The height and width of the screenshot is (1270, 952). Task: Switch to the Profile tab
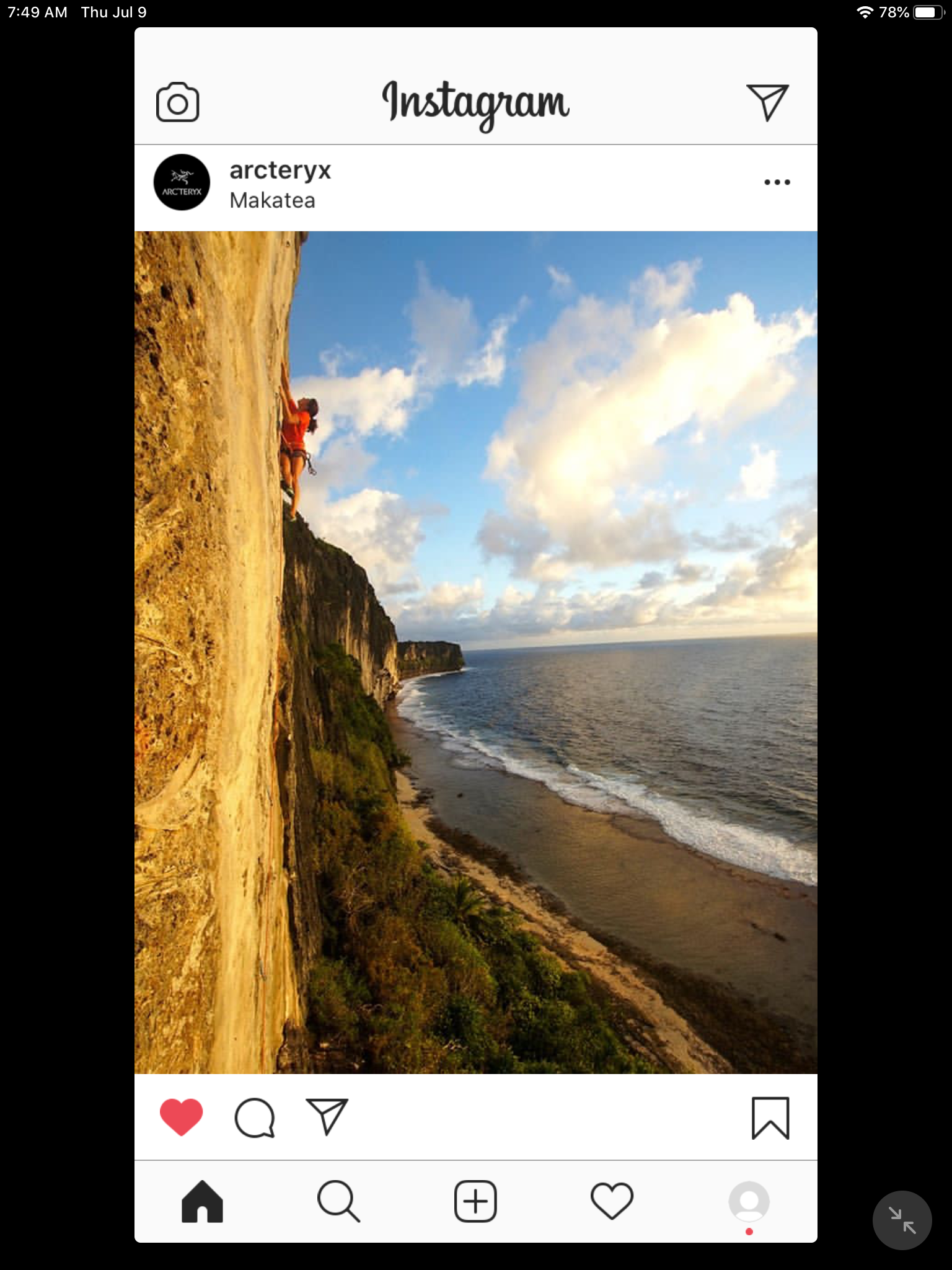(x=749, y=1201)
